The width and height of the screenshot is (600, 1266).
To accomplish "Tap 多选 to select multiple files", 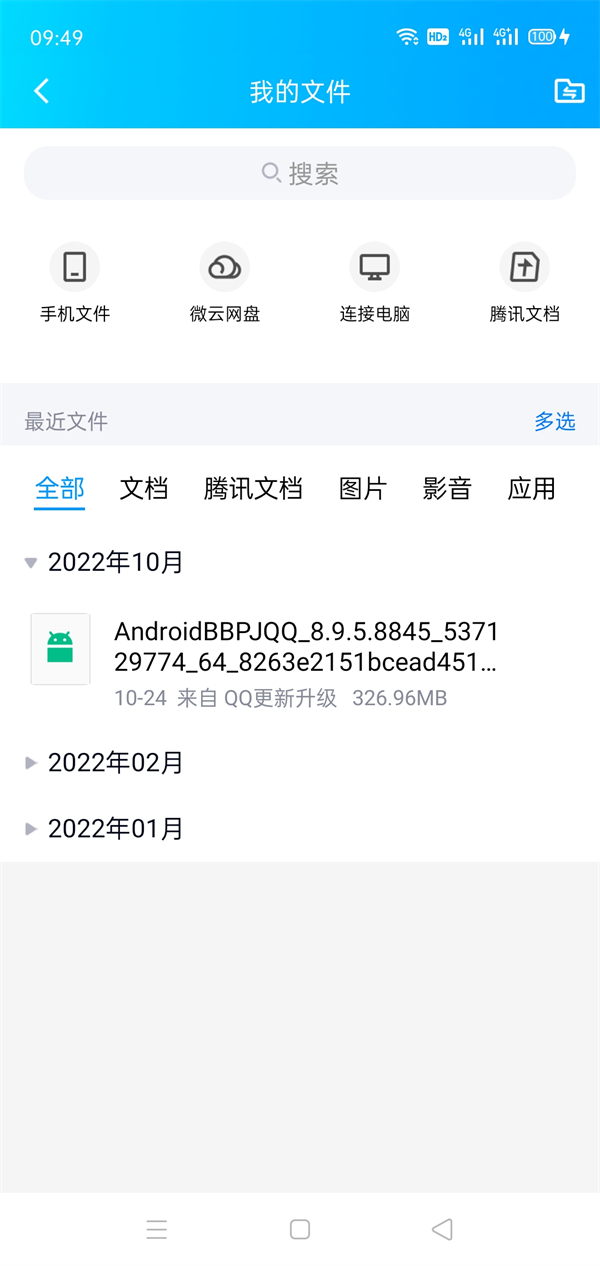I will click(x=554, y=422).
